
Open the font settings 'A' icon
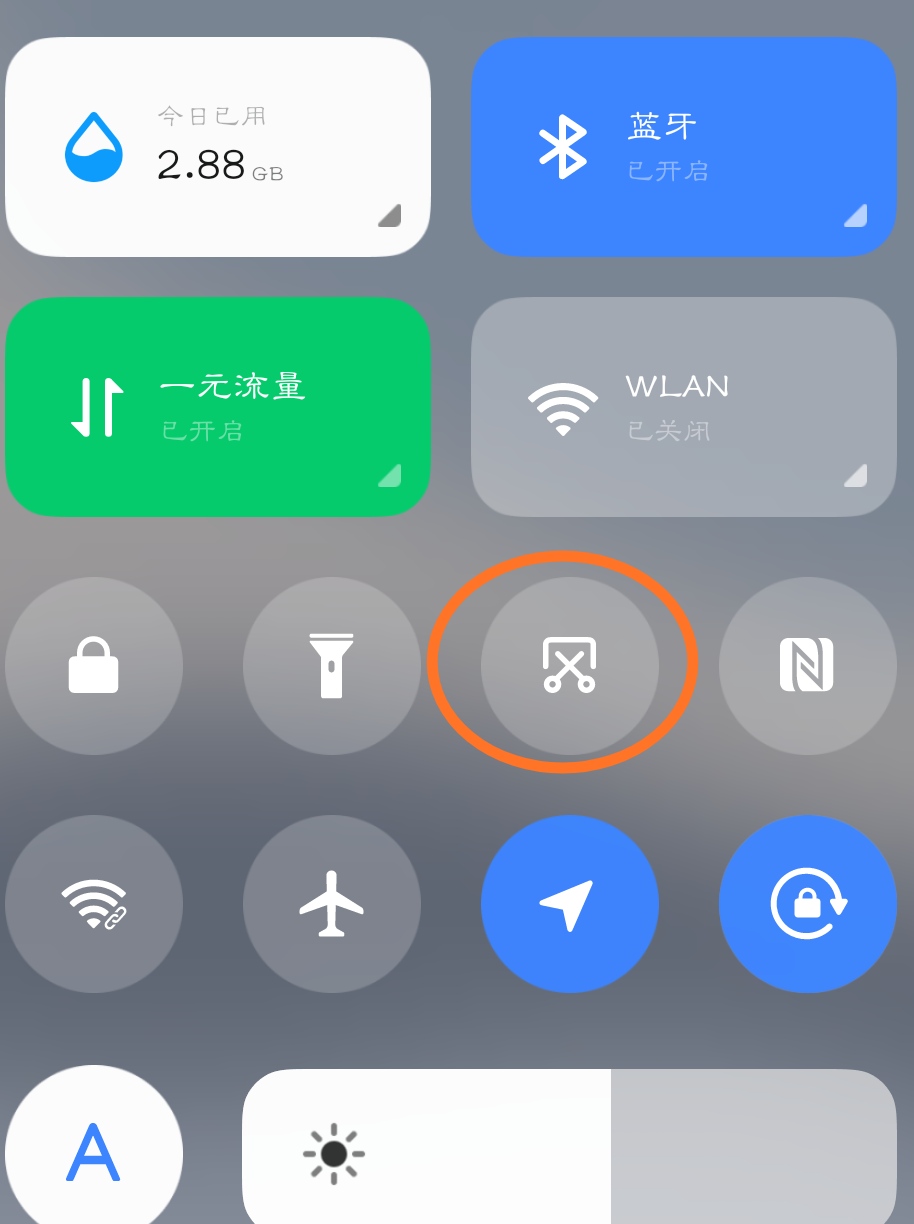point(94,1150)
